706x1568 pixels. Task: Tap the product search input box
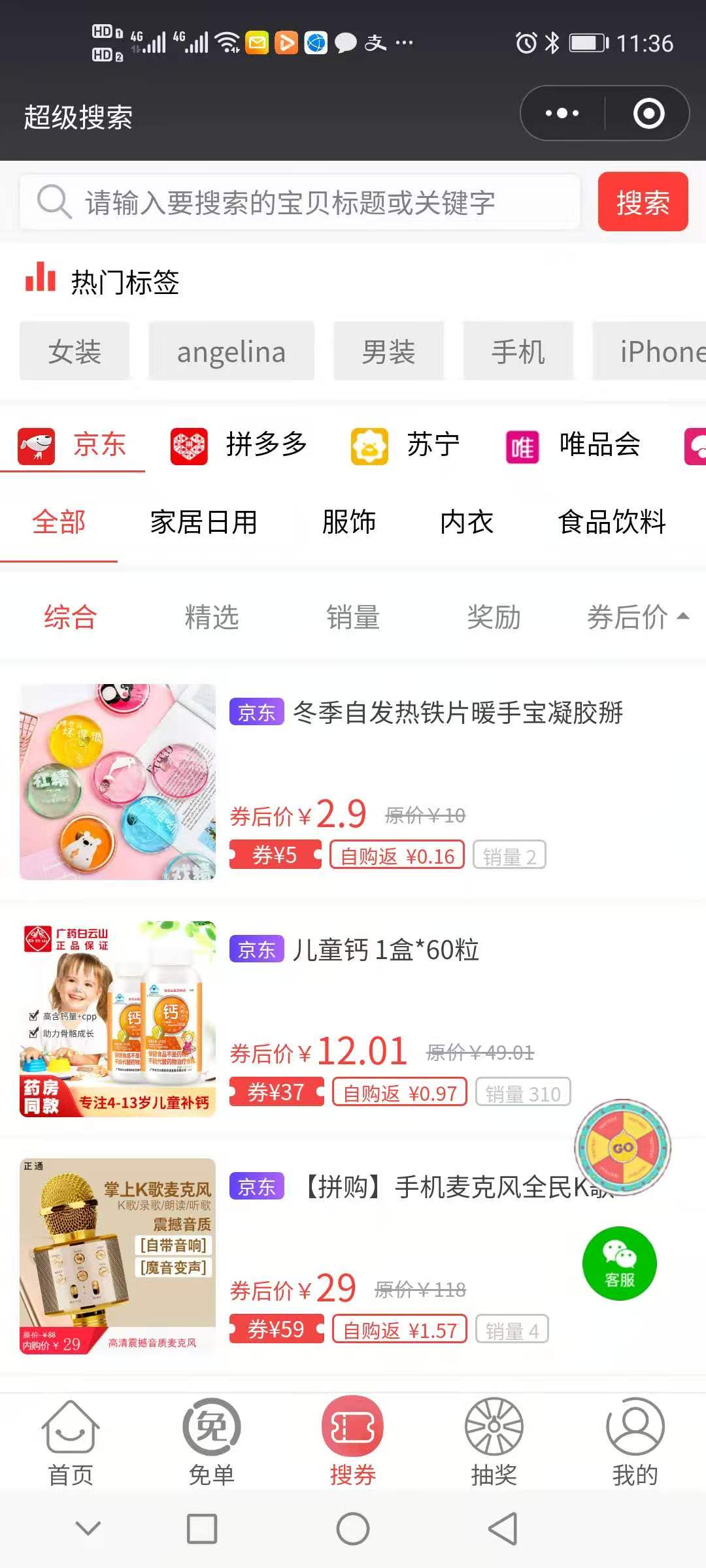(x=301, y=202)
